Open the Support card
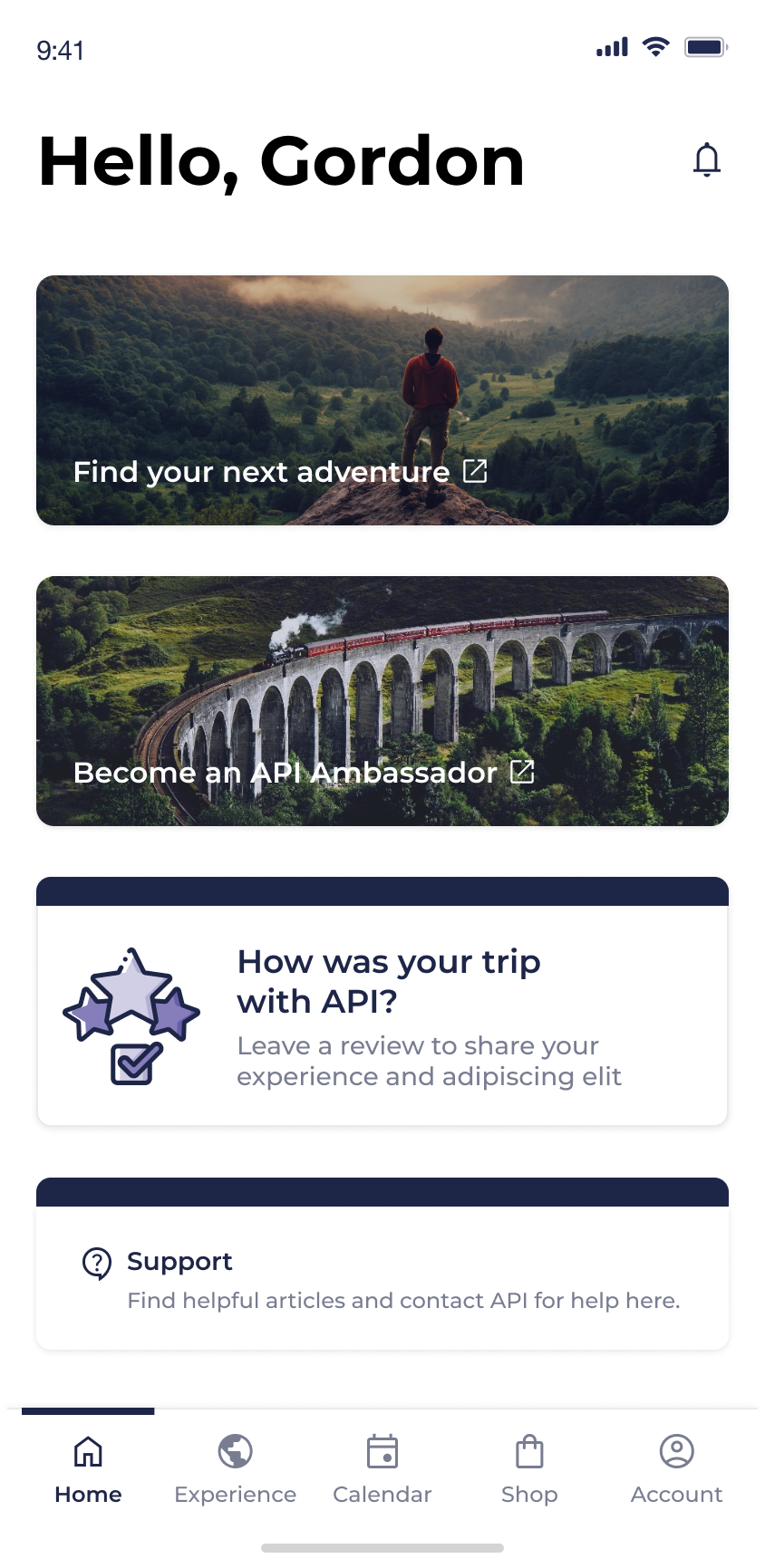 (x=382, y=1279)
